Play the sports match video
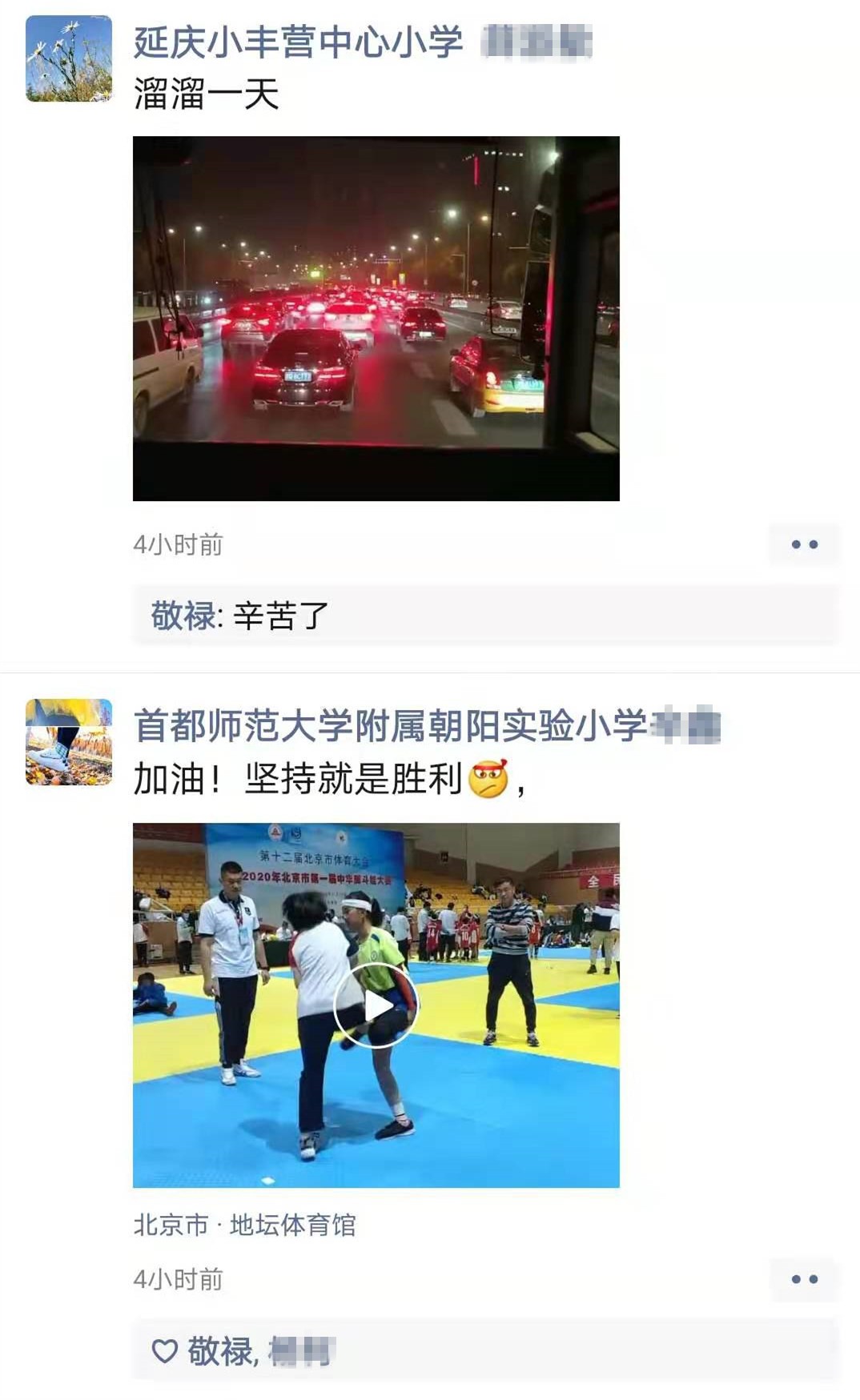860x1400 pixels. point(376,1005)
